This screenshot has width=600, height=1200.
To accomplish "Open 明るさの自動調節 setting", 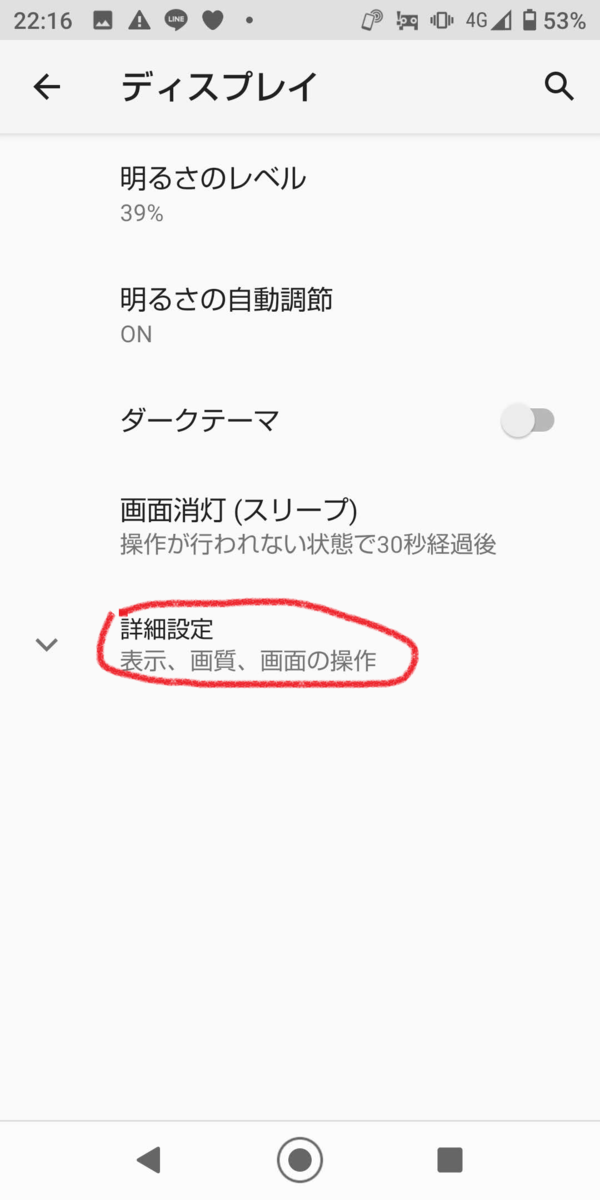I will coord(300,314).
